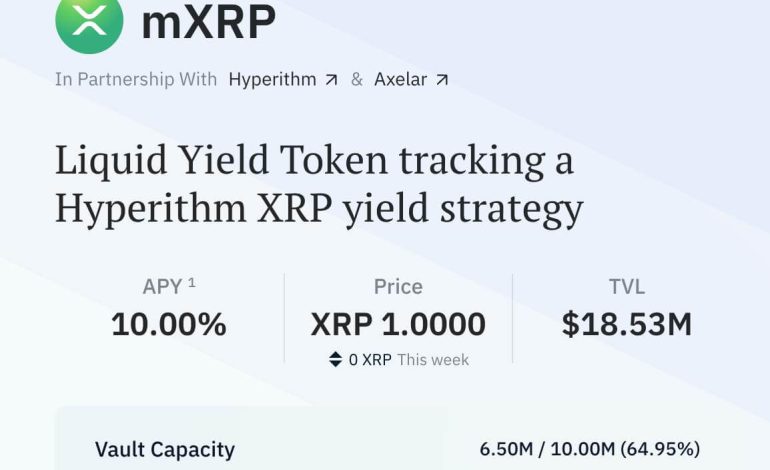Viewport: 770px width, 470px height.
Task: Open the Axelar partner link
Action: pos(411,79)
